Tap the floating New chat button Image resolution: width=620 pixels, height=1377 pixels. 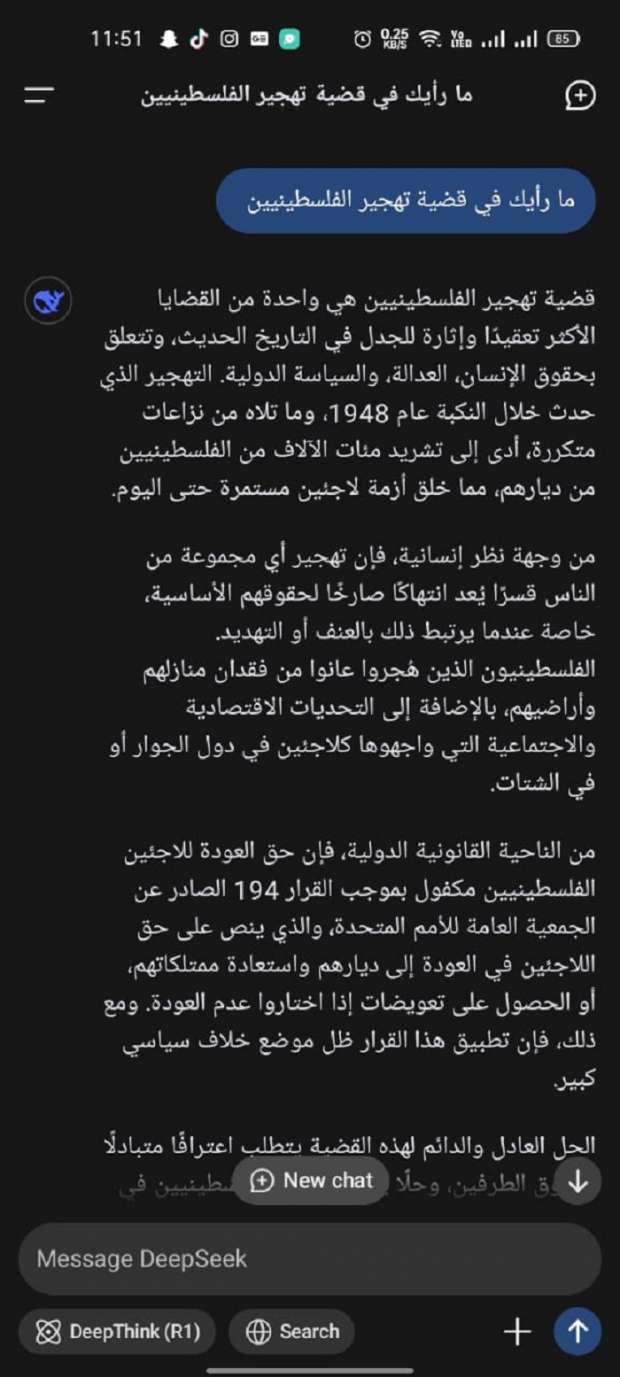coord(311,1180)
